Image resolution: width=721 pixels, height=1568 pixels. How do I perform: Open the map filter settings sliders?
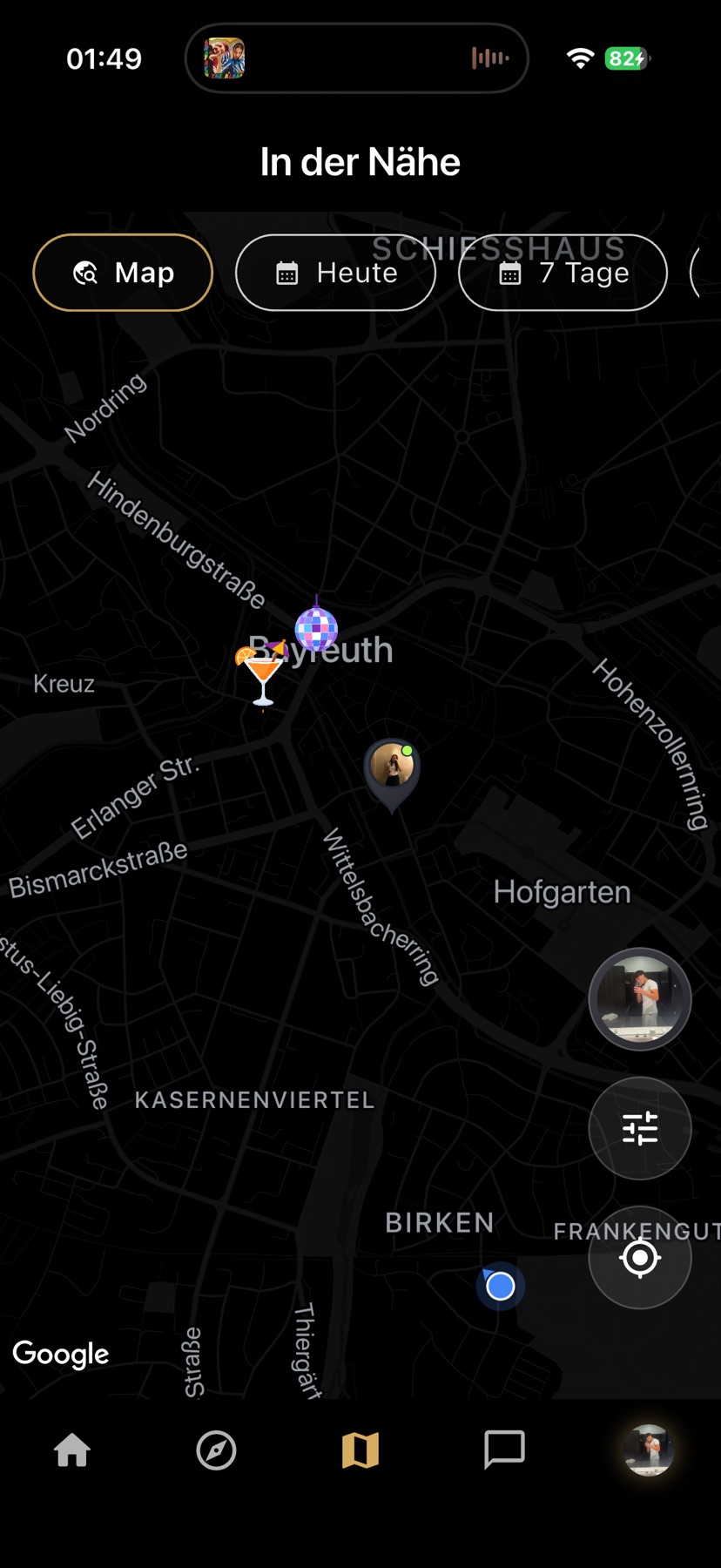point(640,1128)
